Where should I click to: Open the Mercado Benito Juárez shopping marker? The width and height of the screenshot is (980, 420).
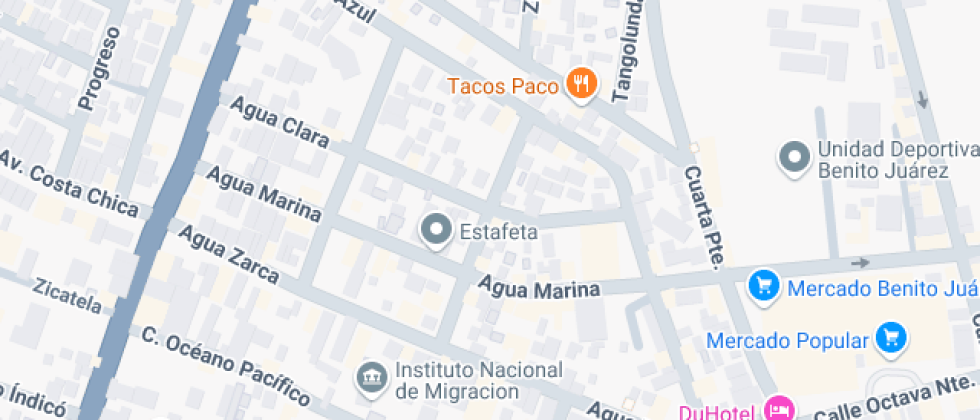[765, 288]
